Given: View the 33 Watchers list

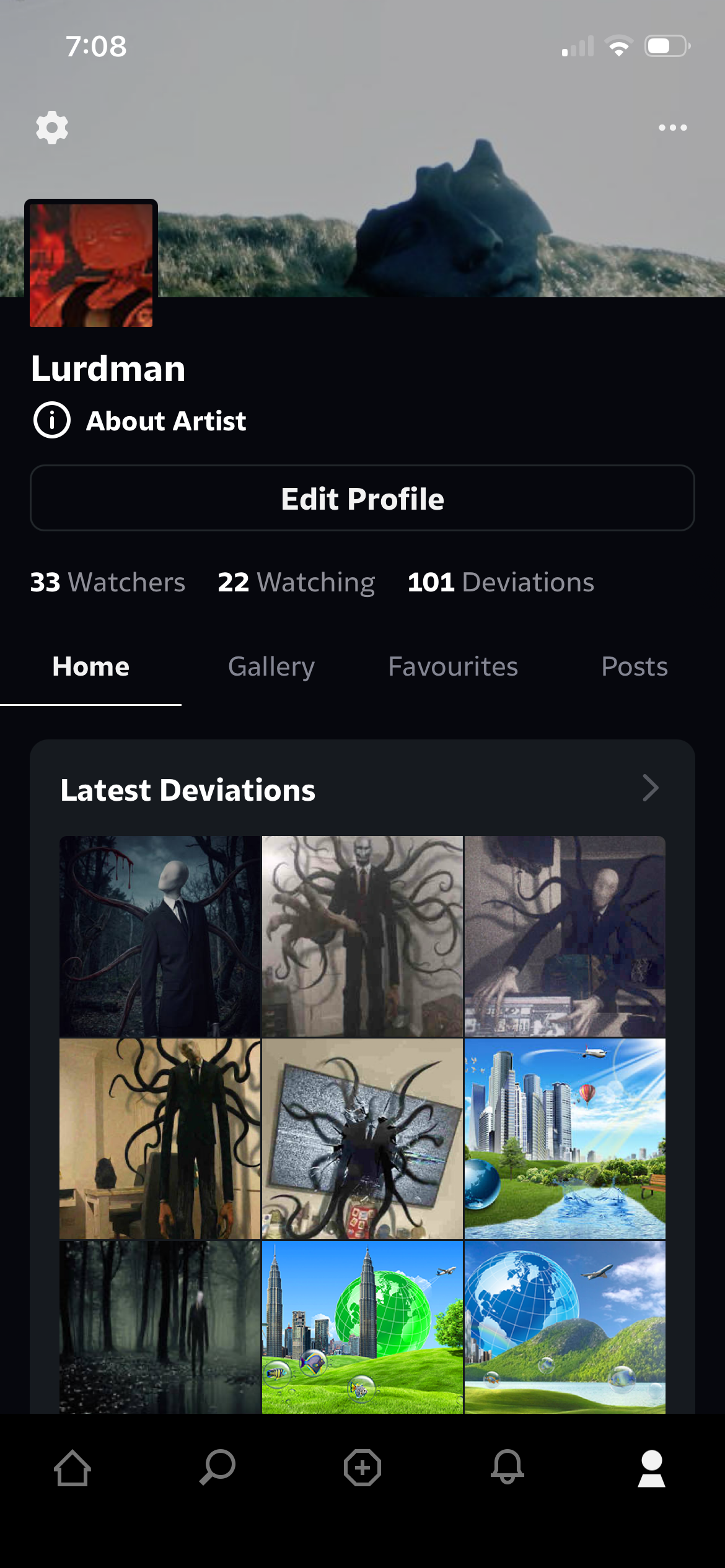Looking at the screenshot, I should pos(108,582).
